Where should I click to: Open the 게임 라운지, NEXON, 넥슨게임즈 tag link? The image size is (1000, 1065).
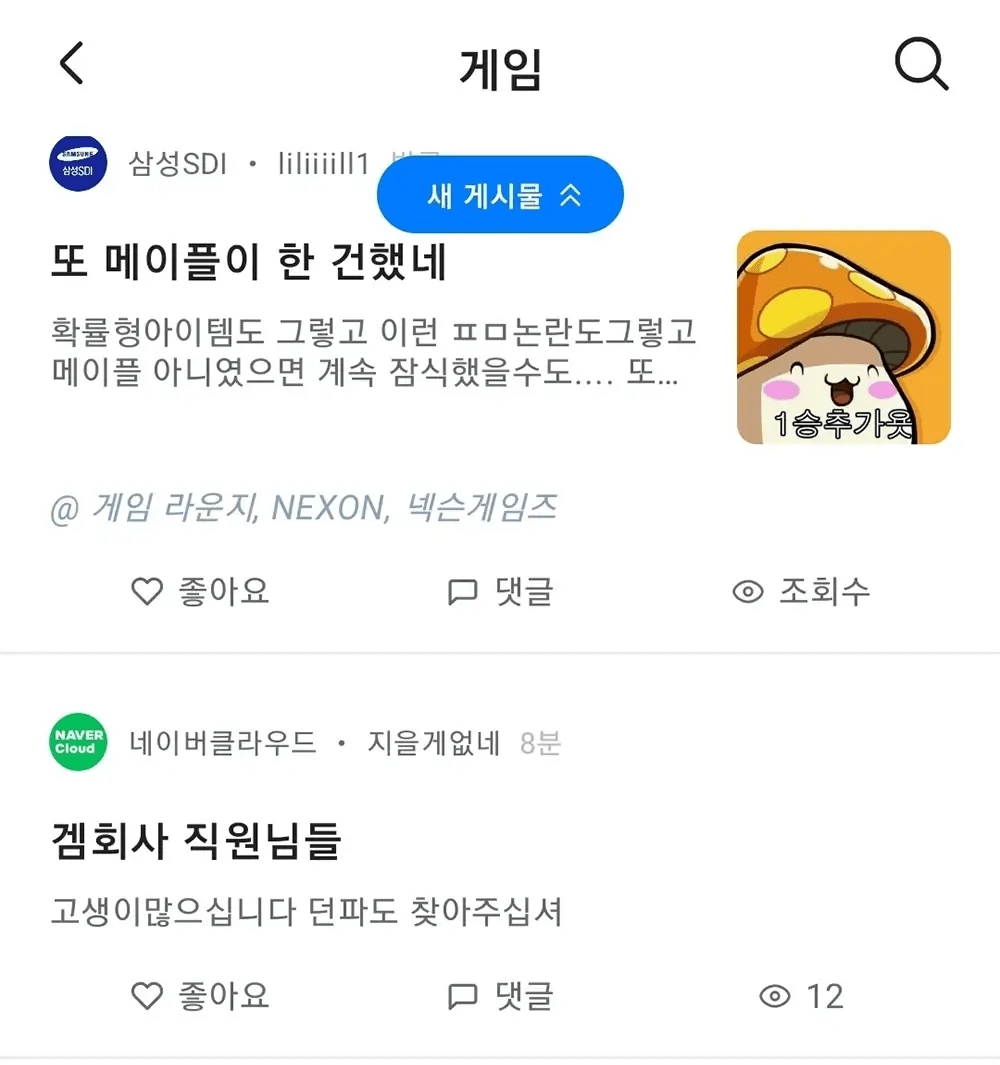[303, 508]
